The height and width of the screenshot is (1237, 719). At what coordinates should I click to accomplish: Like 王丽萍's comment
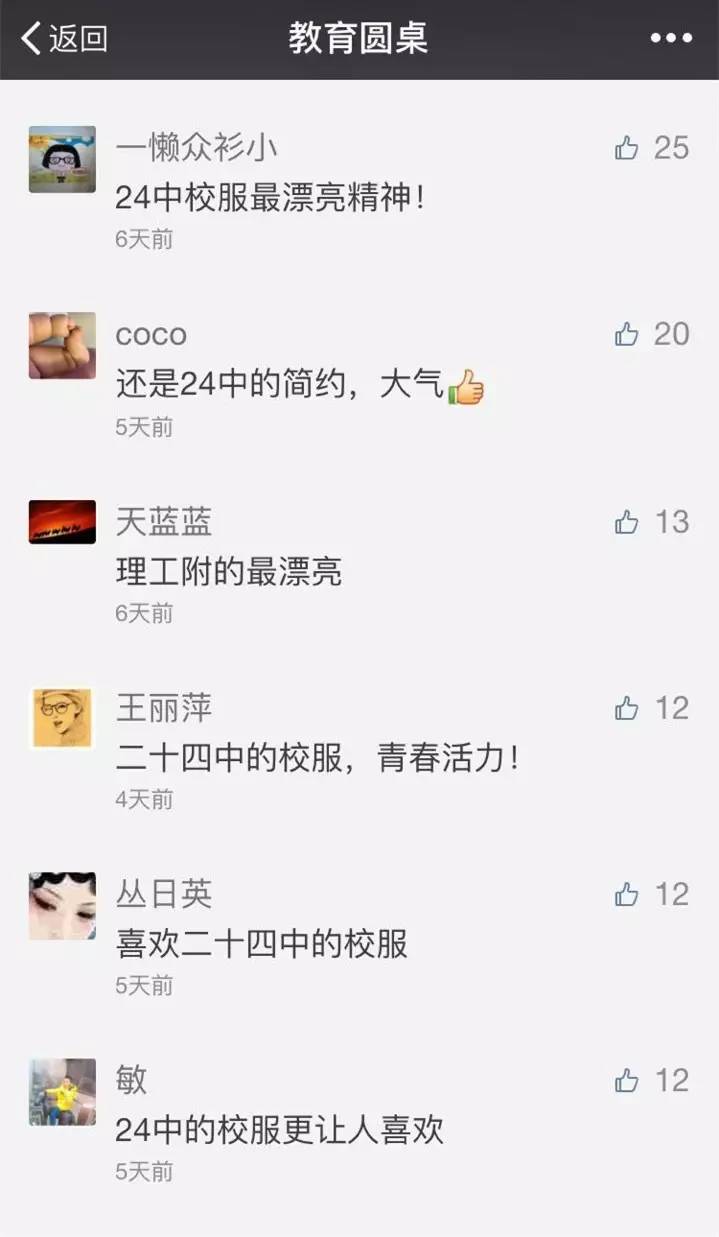[x=627, y=709]
